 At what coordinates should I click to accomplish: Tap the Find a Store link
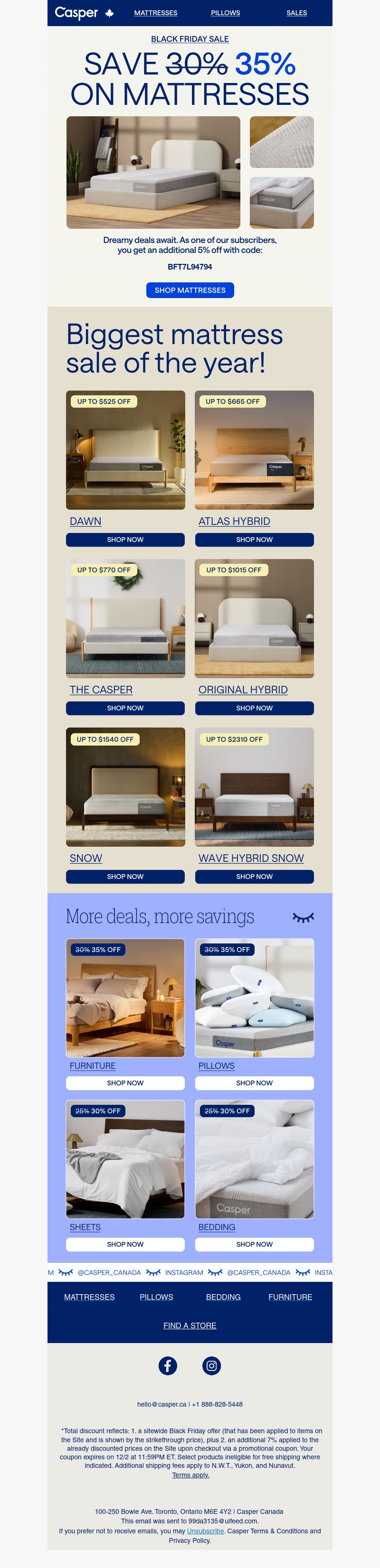[x=190, y=1325]
